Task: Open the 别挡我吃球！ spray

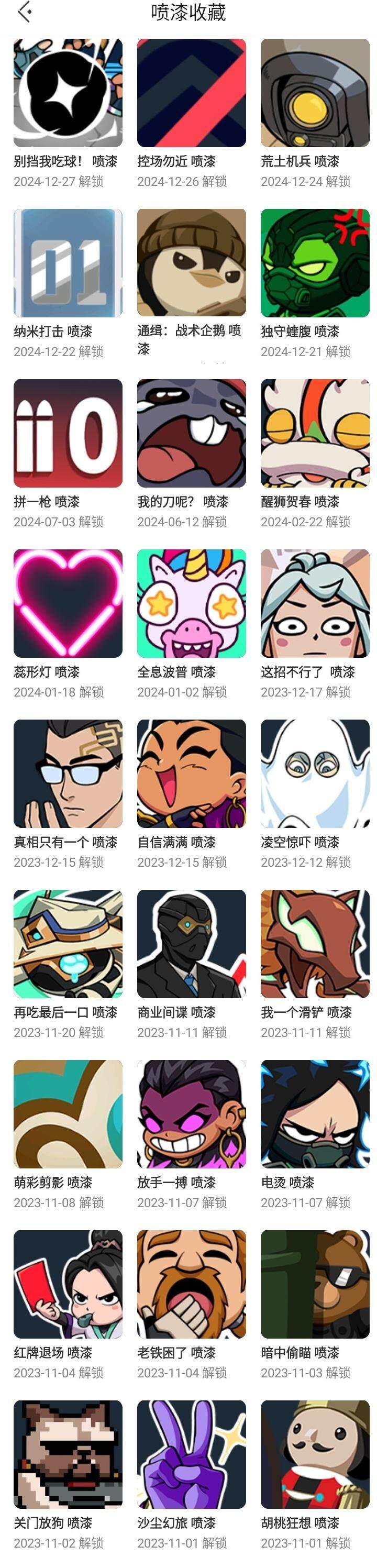Action: (68, 93)
